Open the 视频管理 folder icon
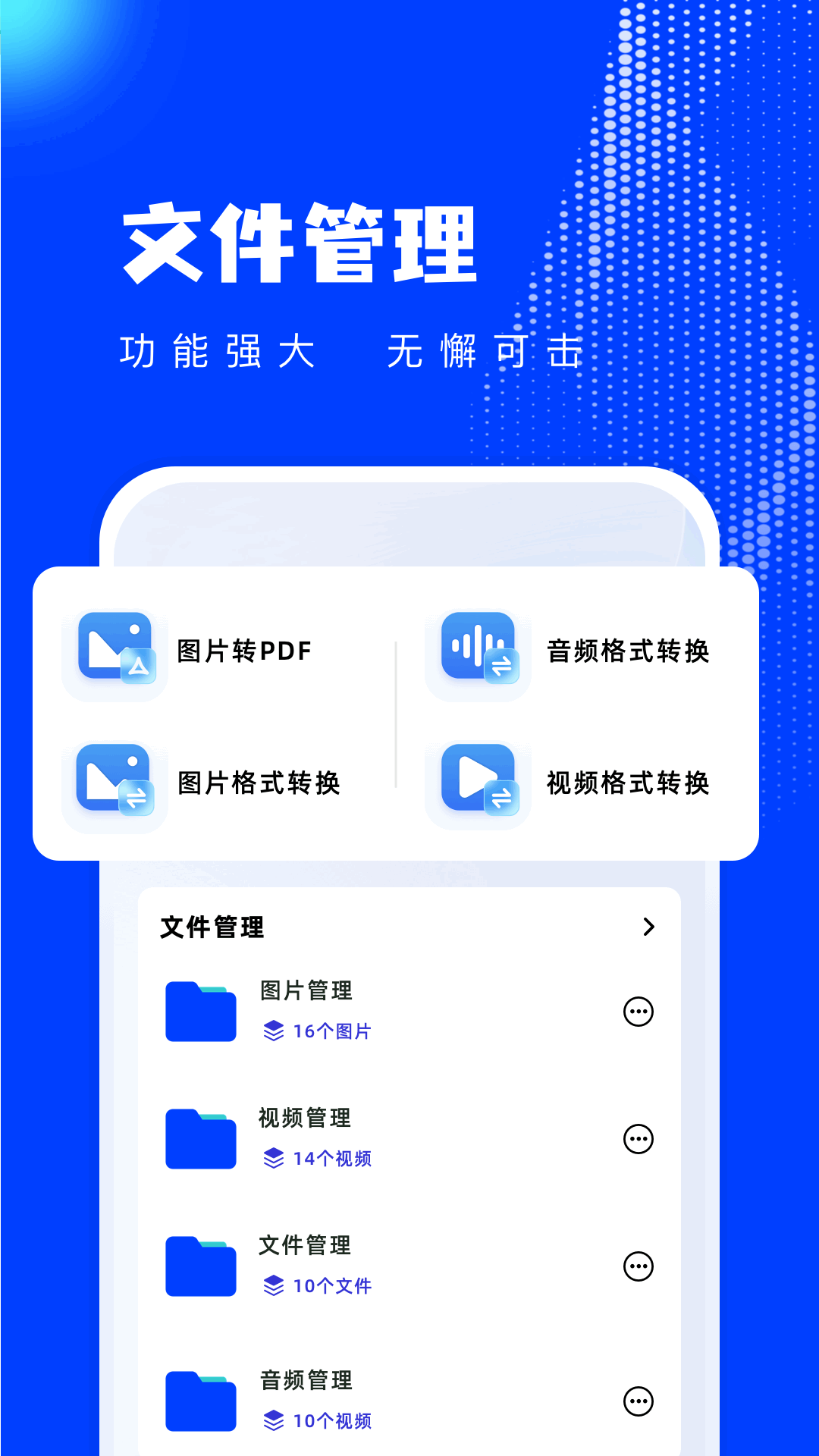Screen dimensions: 819x1456 199,1137
